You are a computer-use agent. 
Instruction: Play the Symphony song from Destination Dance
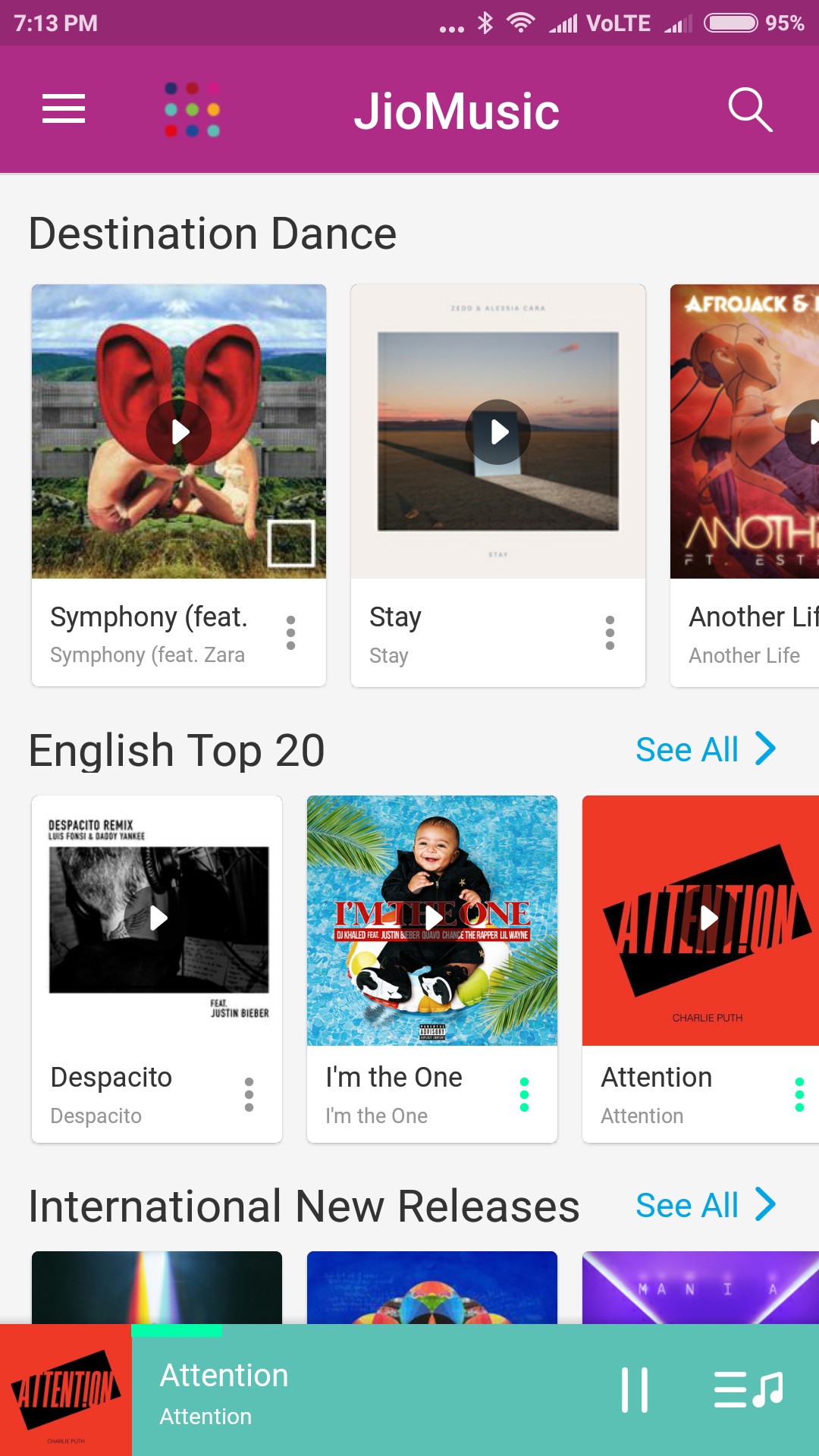[x=179, y=432]
